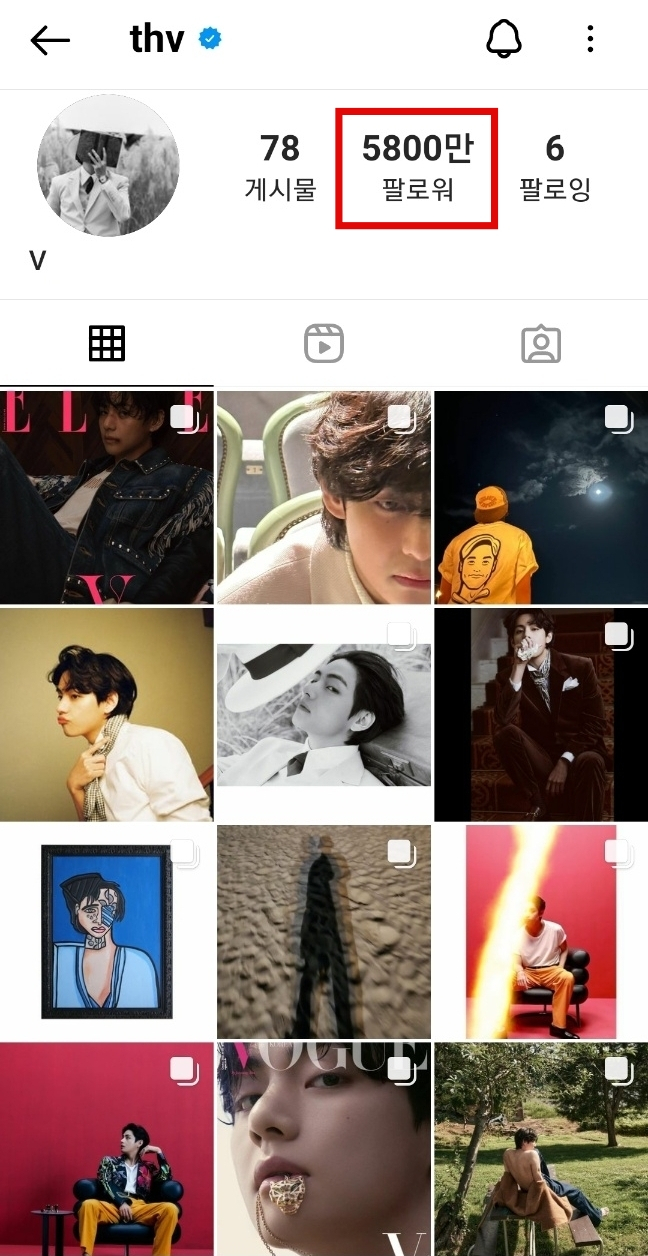Switch to the posts grid tab
The image size is (648, 1256).
point(107,344)
